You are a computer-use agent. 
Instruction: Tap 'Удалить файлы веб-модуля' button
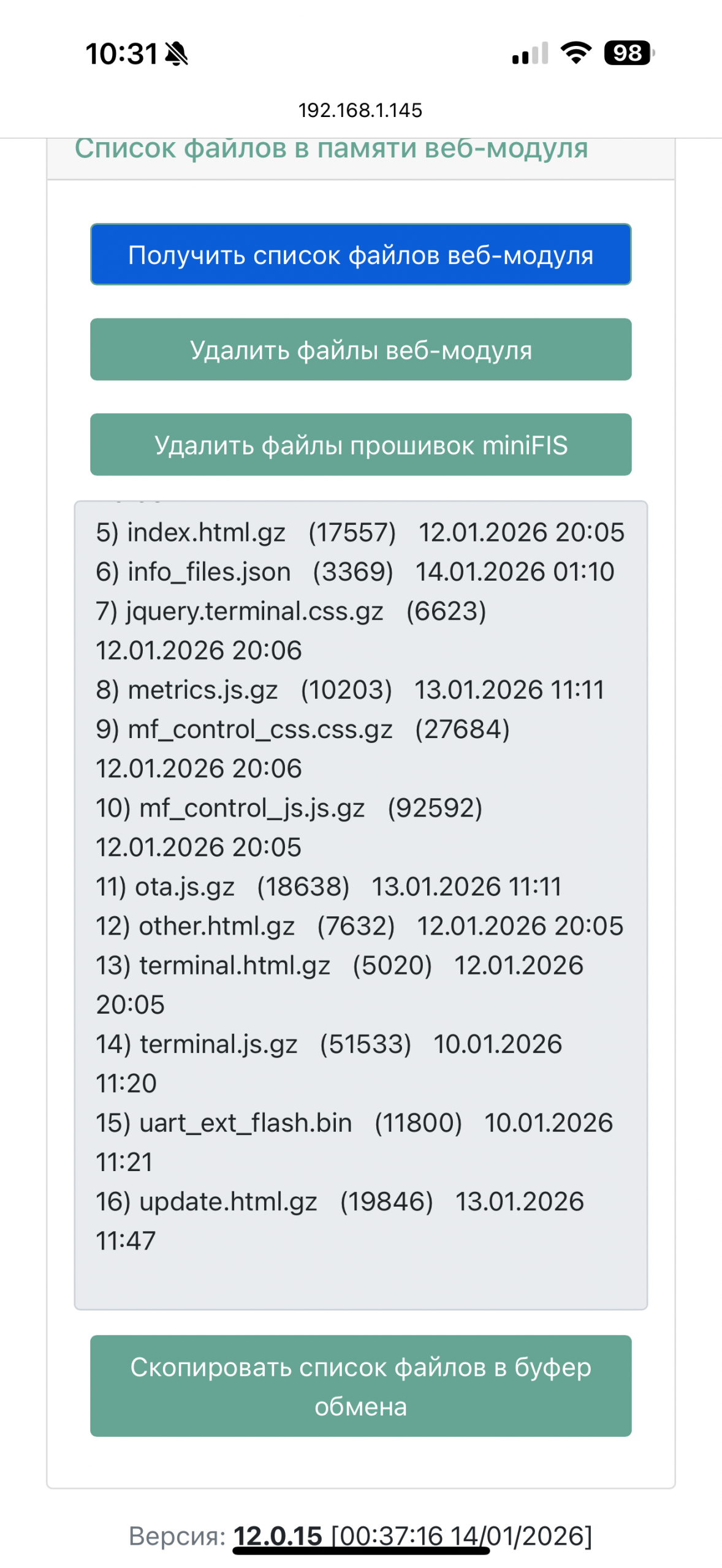[360, 349]
